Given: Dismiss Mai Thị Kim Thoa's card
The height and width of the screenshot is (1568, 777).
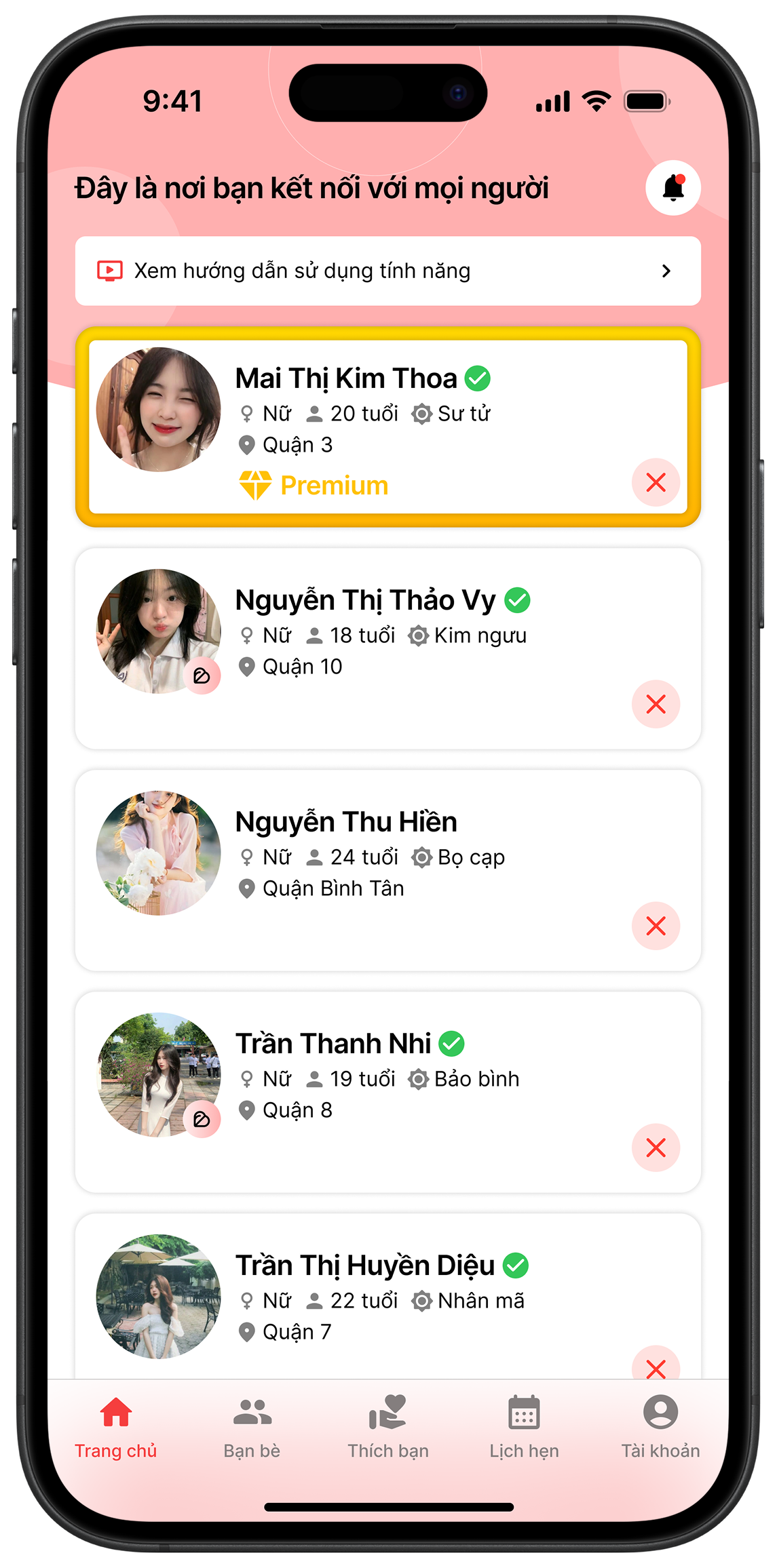Looking at the screenshot, I should tap(656, 482).
